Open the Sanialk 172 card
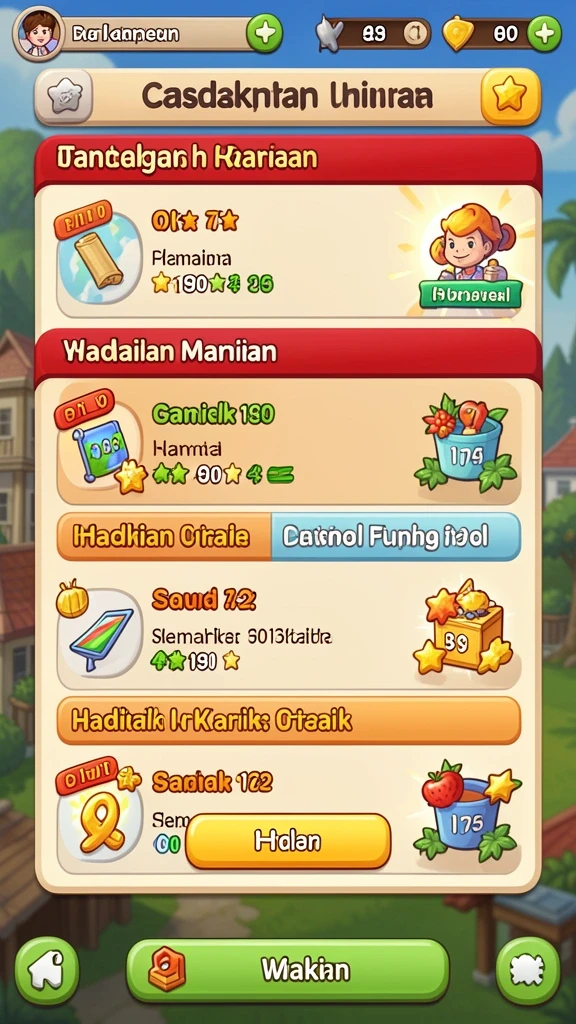 pos(287,813)
